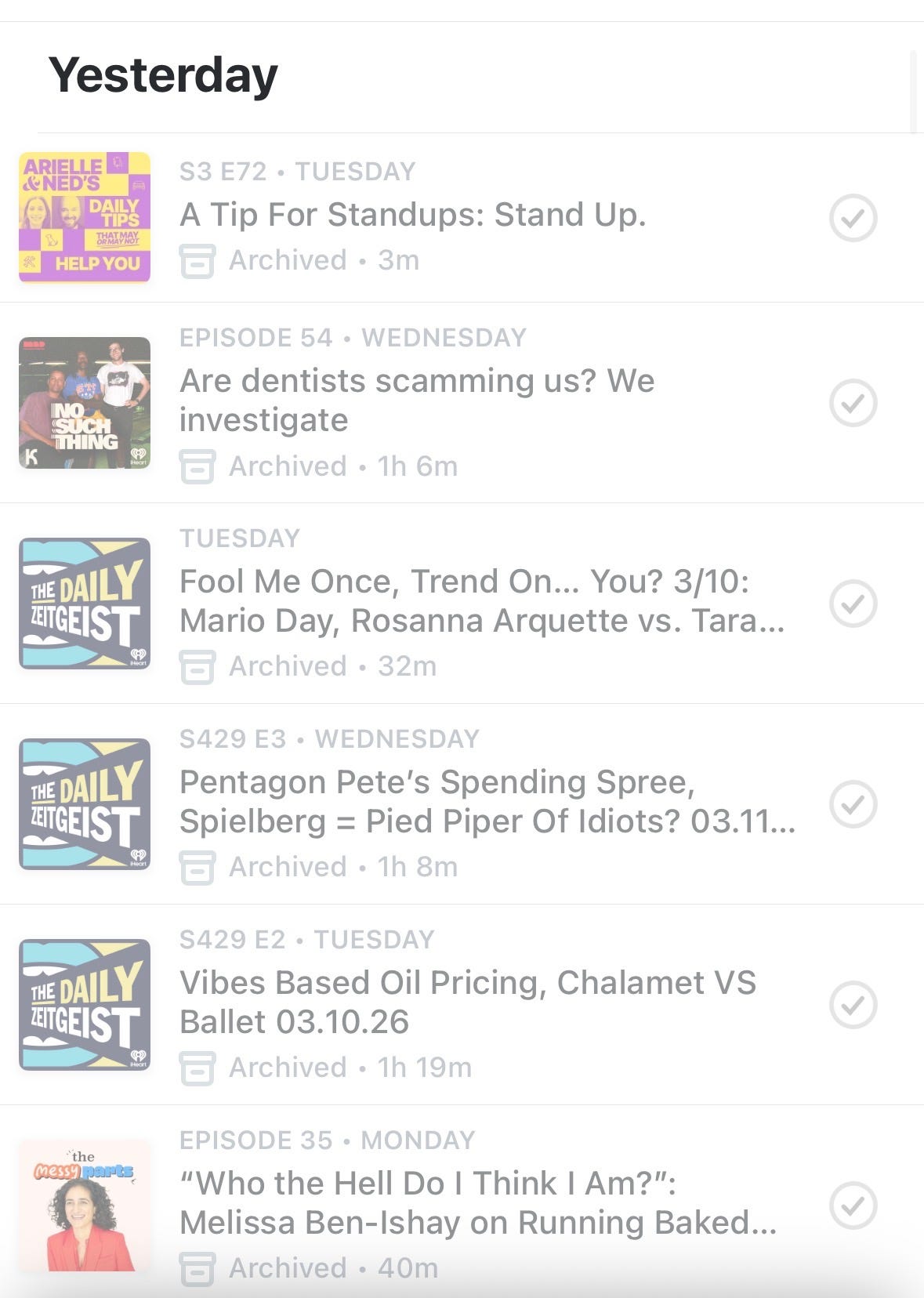Select the checkmark for Pentagon Pete's Spending Spree
924x1298 pixels.
point(853,804)
